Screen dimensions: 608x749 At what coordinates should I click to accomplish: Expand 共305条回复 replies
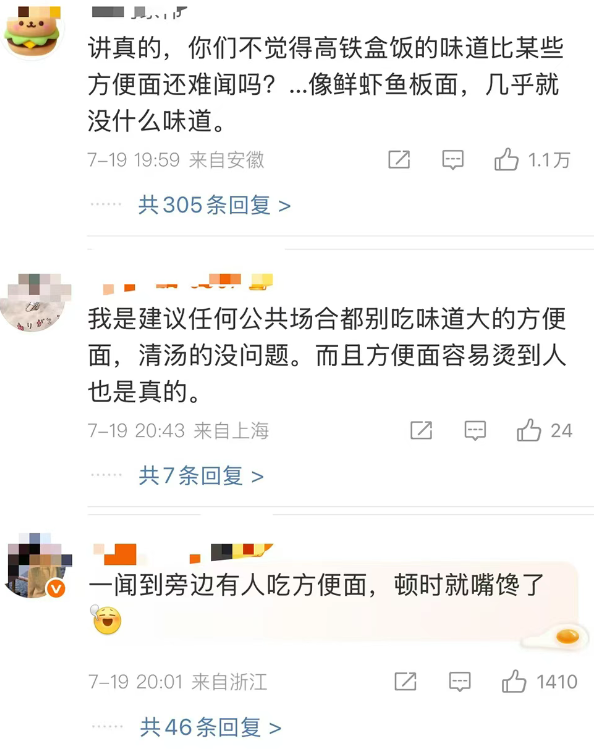(x=214, y=205)
